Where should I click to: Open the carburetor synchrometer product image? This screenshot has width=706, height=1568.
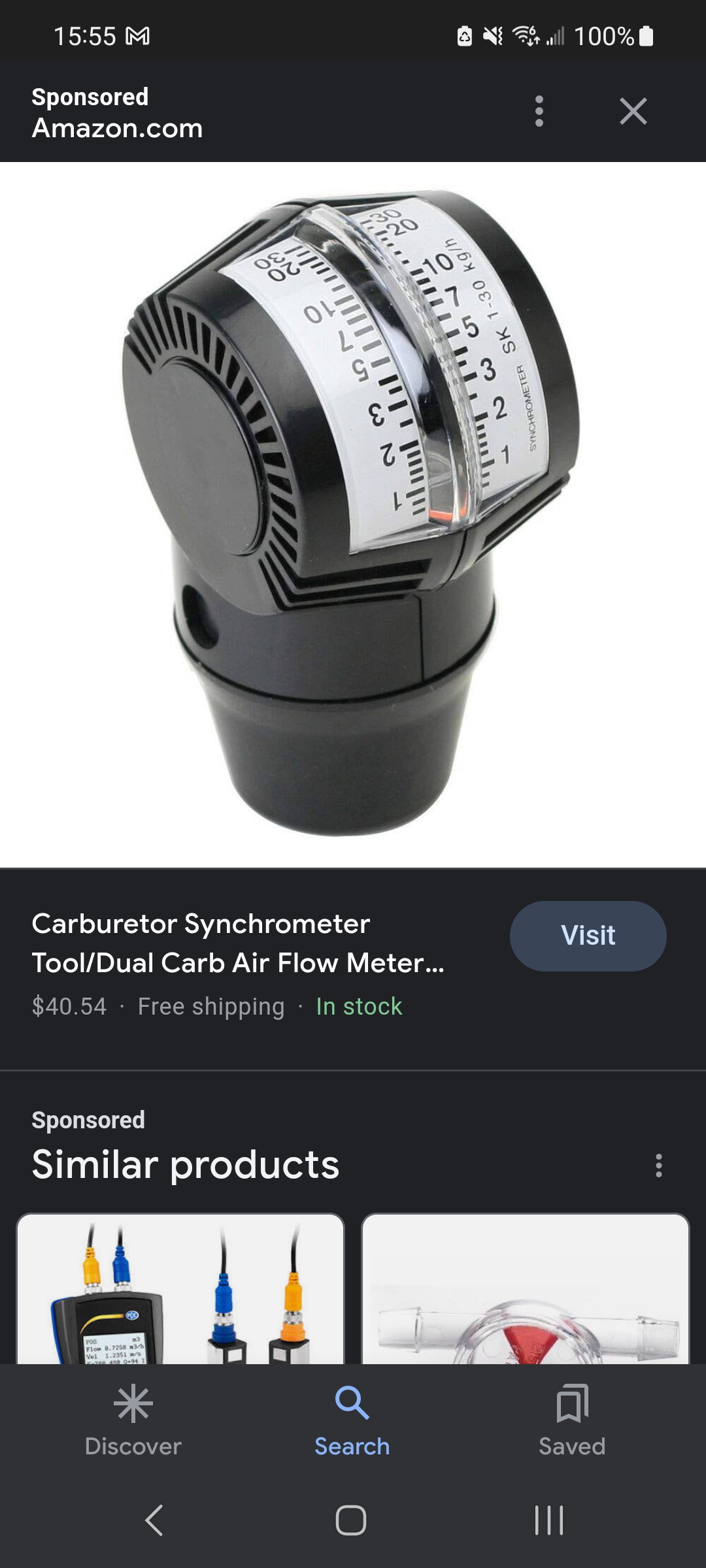click(353, 514)
